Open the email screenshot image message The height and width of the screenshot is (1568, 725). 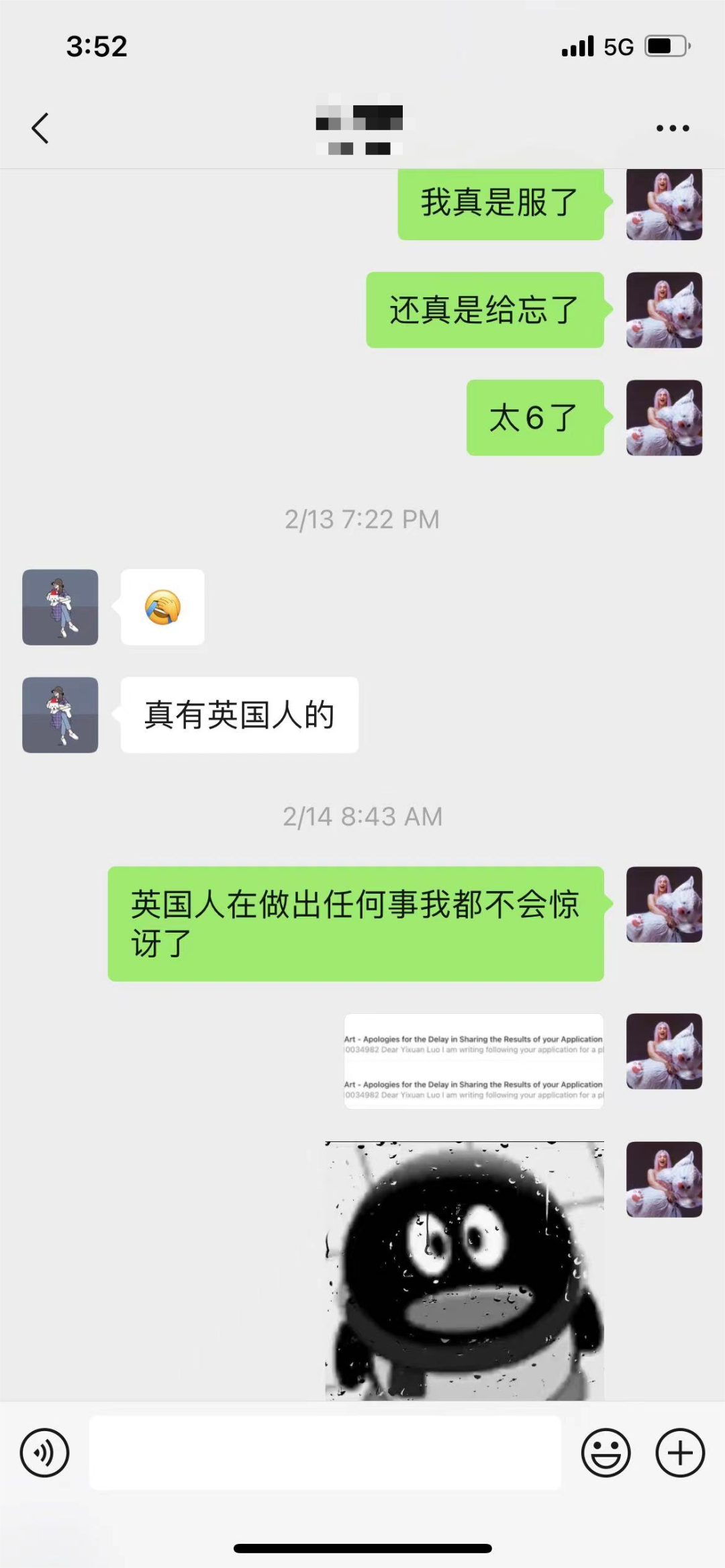(x=474, y=1061)
